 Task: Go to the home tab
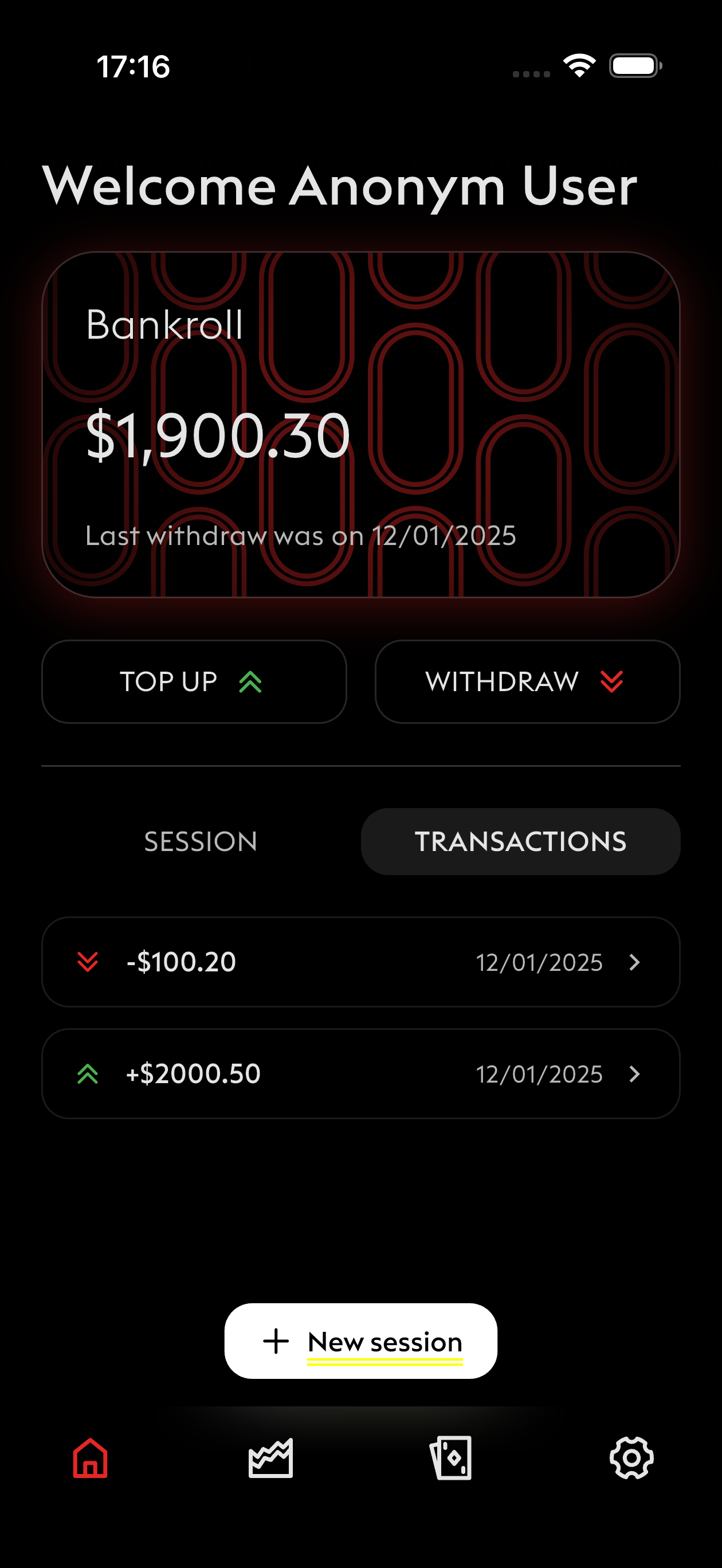90,1458
